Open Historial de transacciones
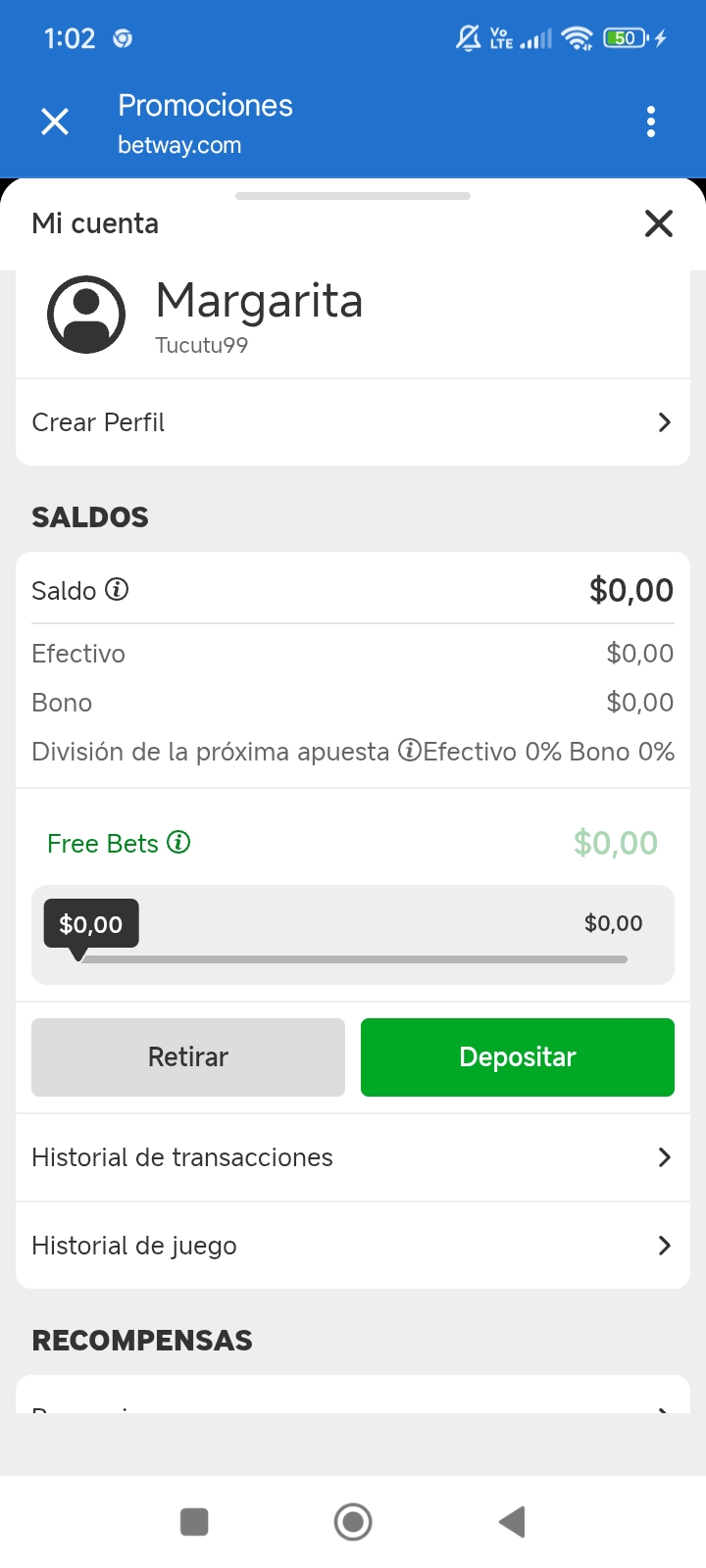 pyautogui.click(x=353, y=1157)
